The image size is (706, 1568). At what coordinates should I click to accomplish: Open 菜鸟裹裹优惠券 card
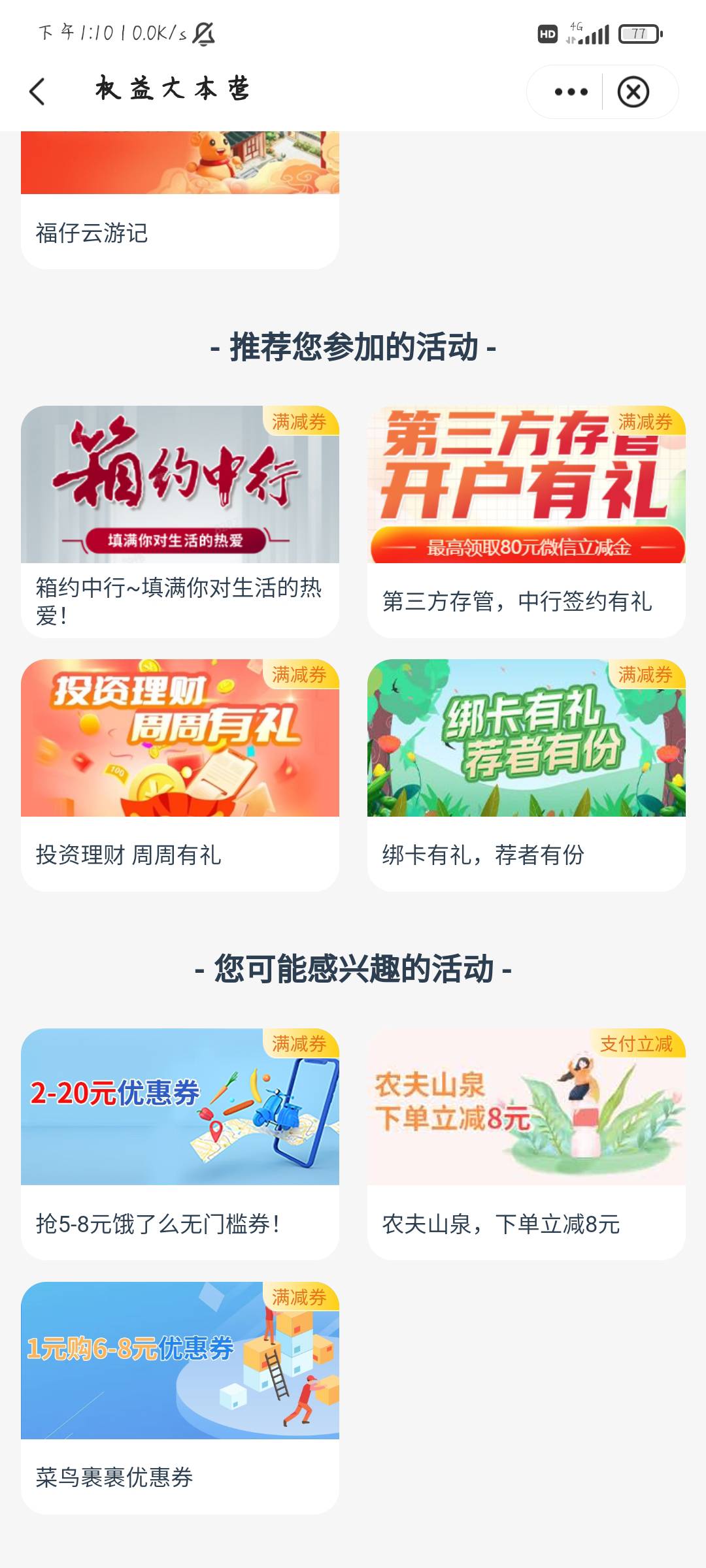(x=180, y=1397)
